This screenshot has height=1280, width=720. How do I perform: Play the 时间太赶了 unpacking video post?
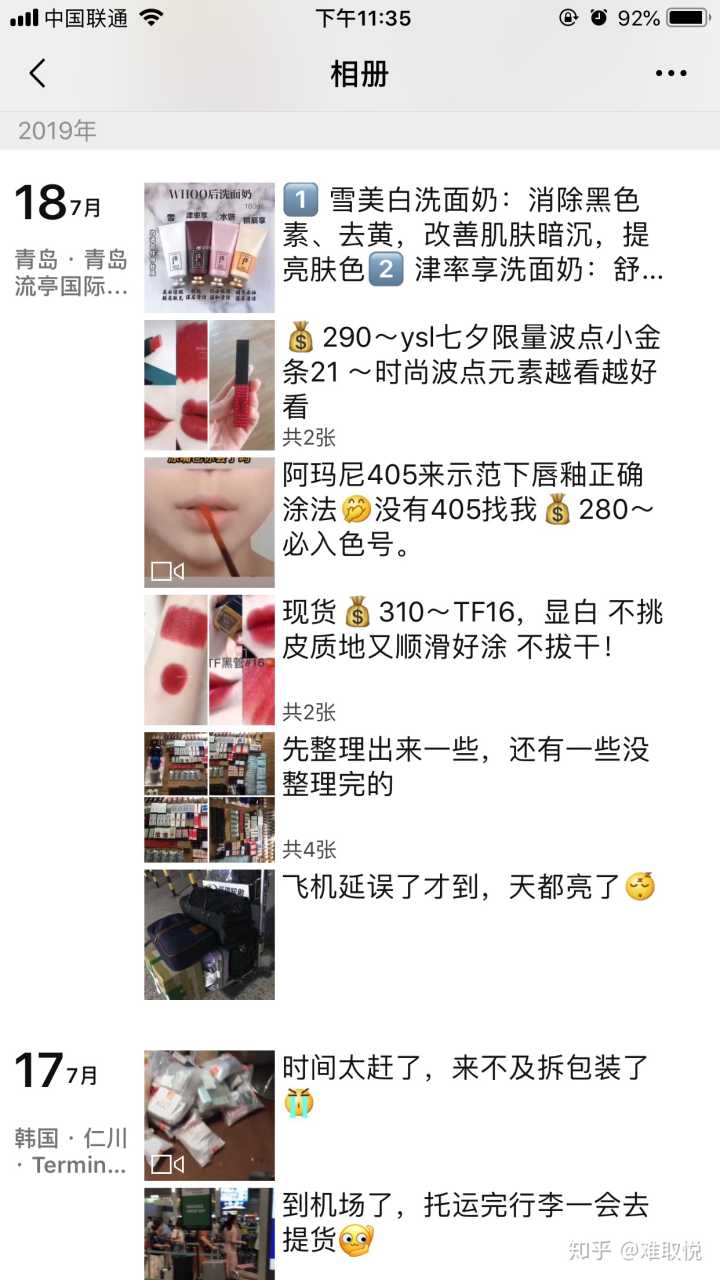[209, 1115]
